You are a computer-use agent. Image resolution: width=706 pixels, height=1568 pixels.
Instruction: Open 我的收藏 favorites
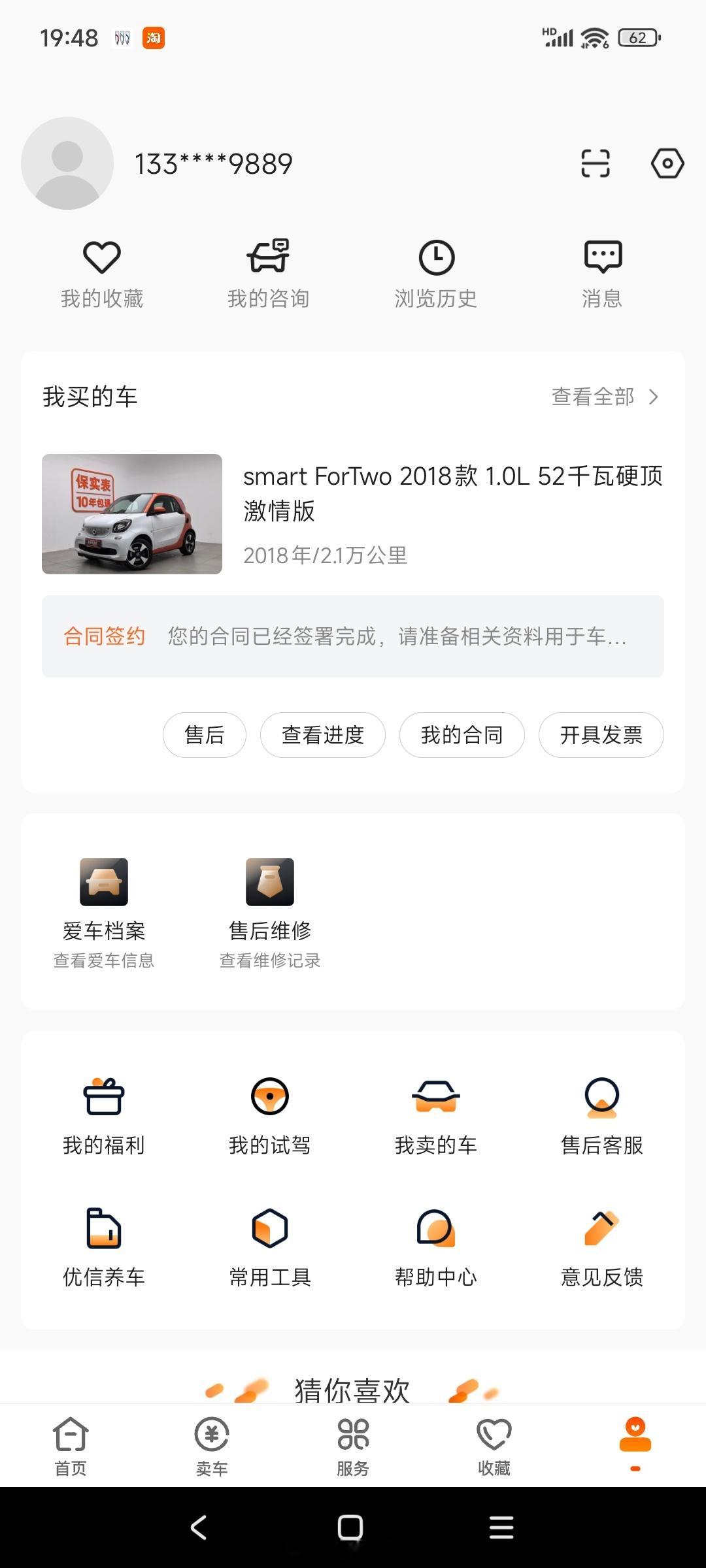102,274
